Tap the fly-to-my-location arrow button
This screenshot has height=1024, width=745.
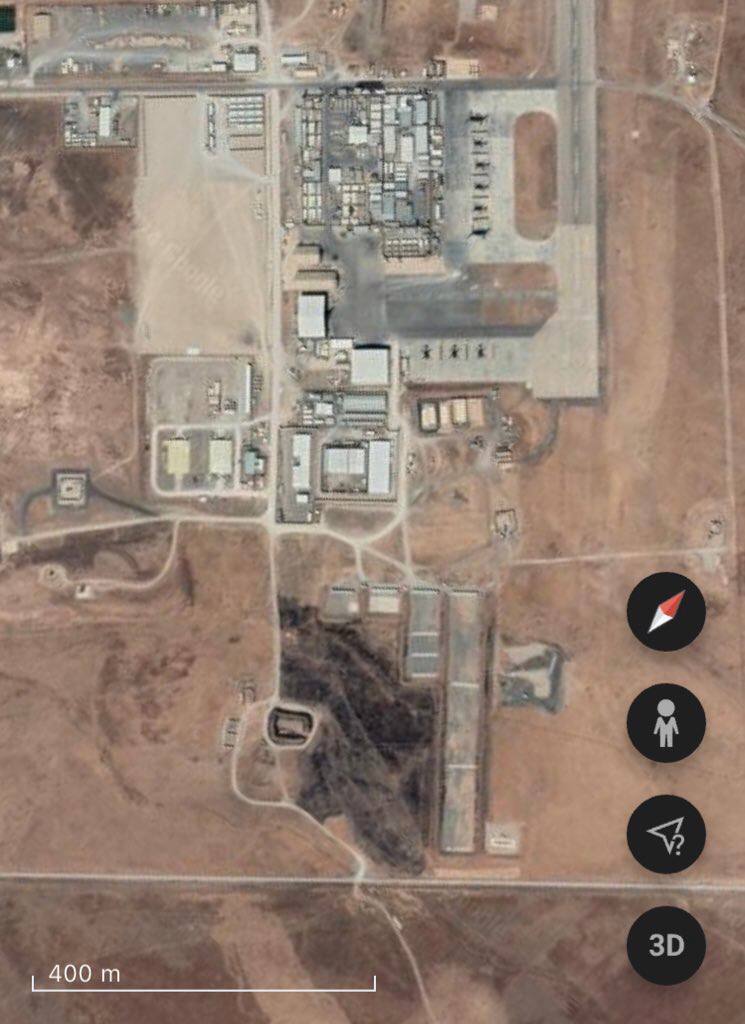[666, 834]
